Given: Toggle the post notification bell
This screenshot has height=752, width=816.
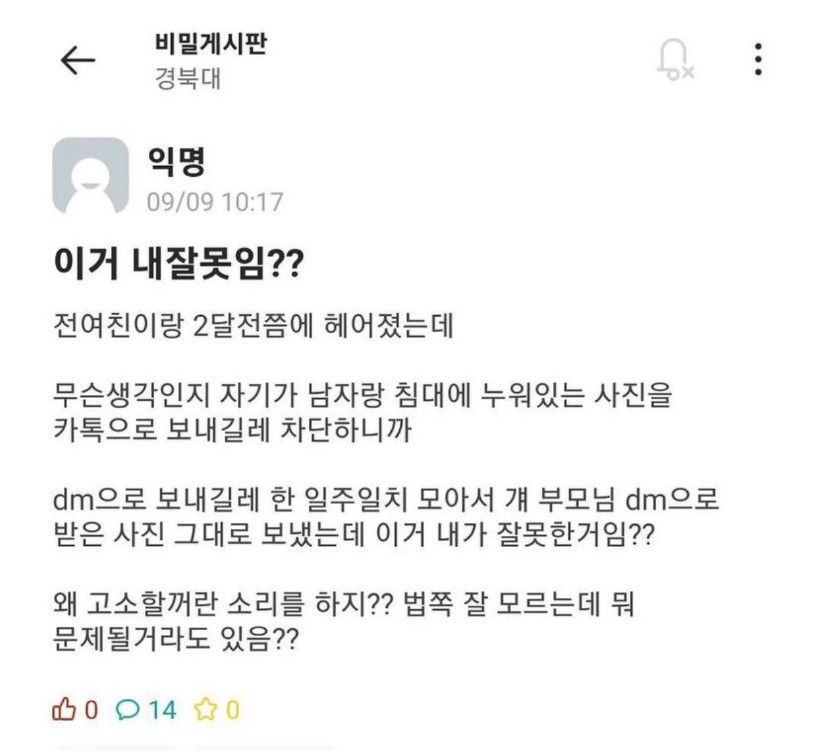Looking at the screenshot, I should click(x=673, y=60).
